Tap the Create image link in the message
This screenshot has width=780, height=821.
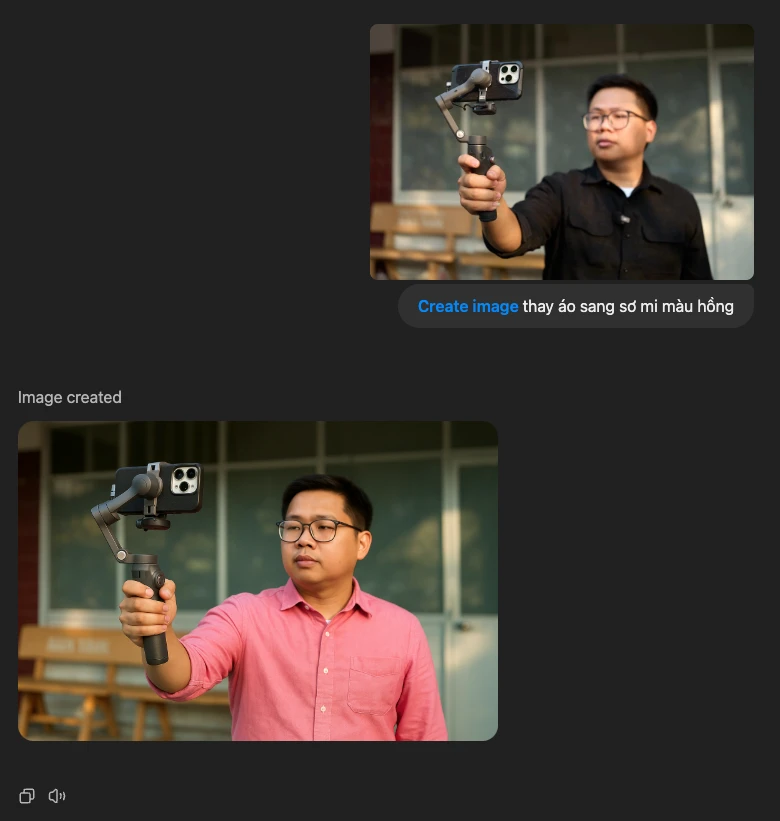coord(467,306)
